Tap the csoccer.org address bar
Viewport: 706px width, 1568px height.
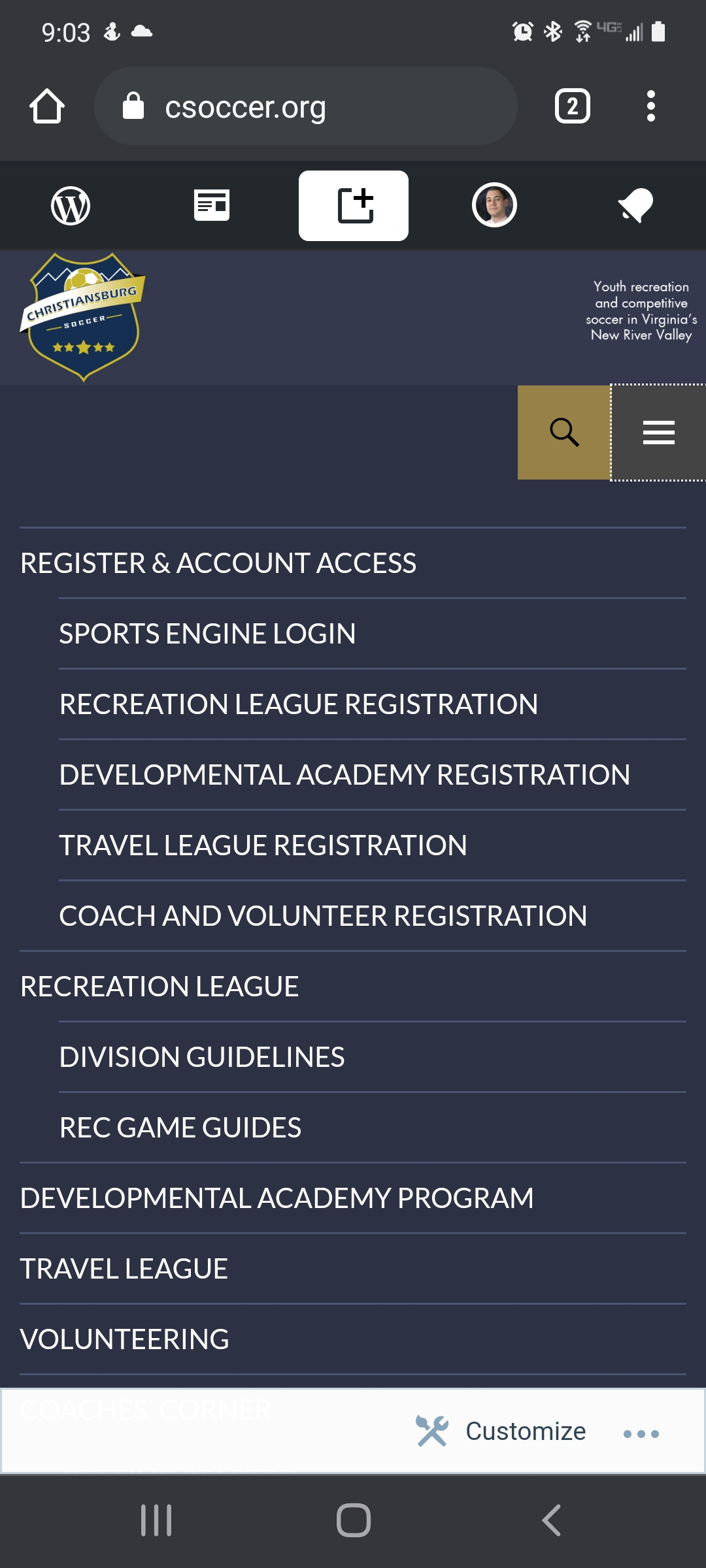click(306, 106)
